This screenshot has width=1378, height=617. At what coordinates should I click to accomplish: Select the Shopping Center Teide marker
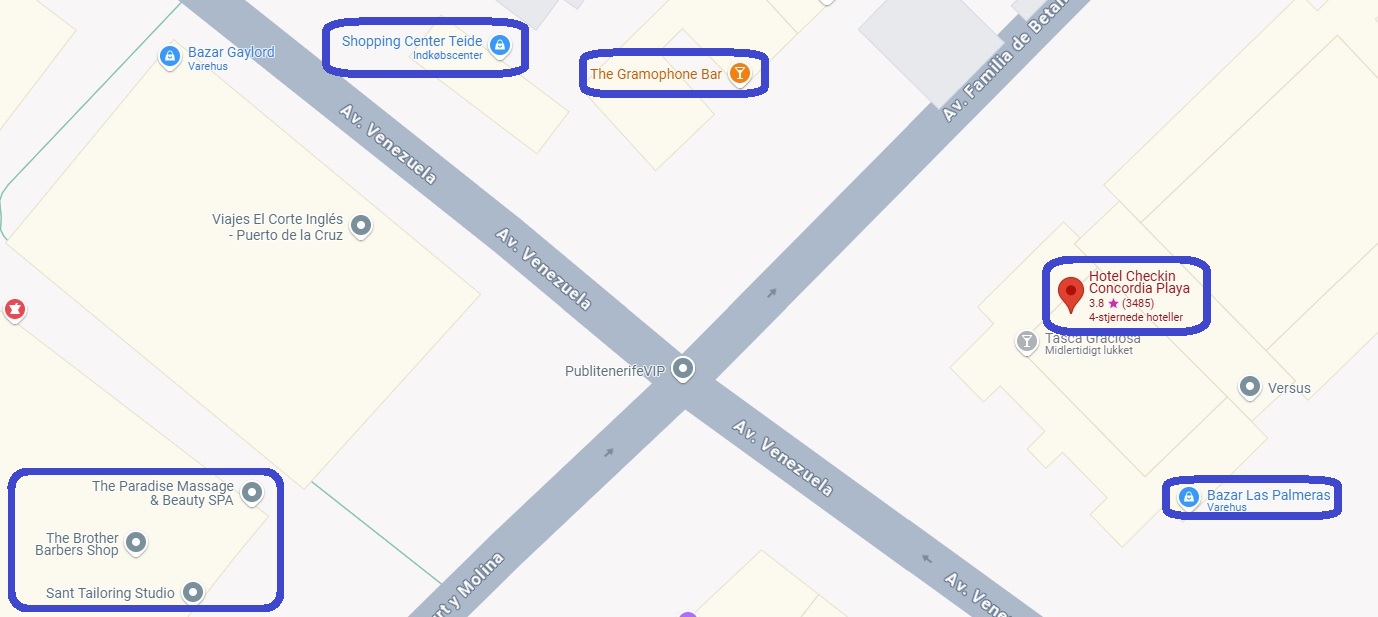pos(500,45)
